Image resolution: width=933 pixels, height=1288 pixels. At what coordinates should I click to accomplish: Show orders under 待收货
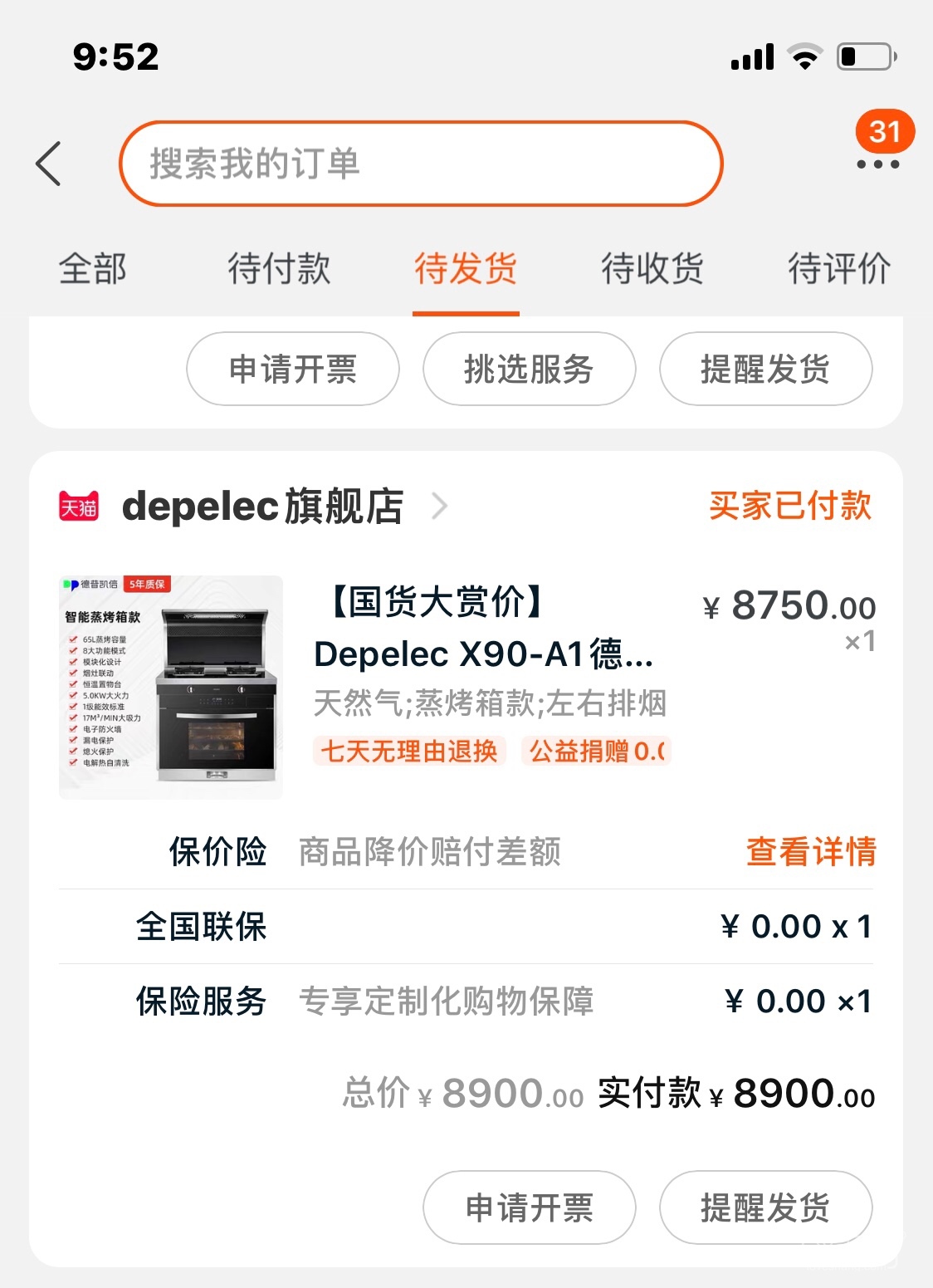(652, 269)
